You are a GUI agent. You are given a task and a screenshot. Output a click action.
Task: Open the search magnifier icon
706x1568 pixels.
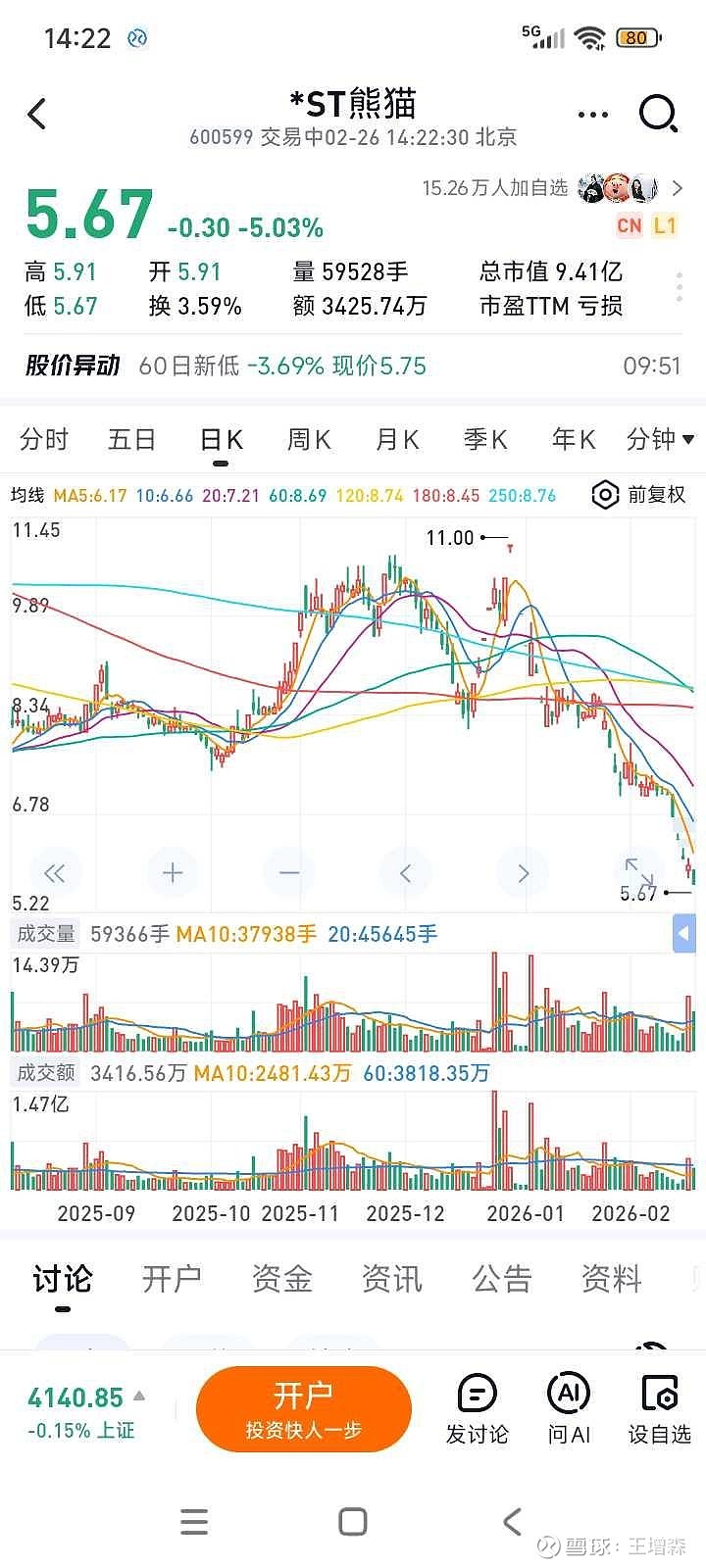pyautogui.click(x=658, y=115)
